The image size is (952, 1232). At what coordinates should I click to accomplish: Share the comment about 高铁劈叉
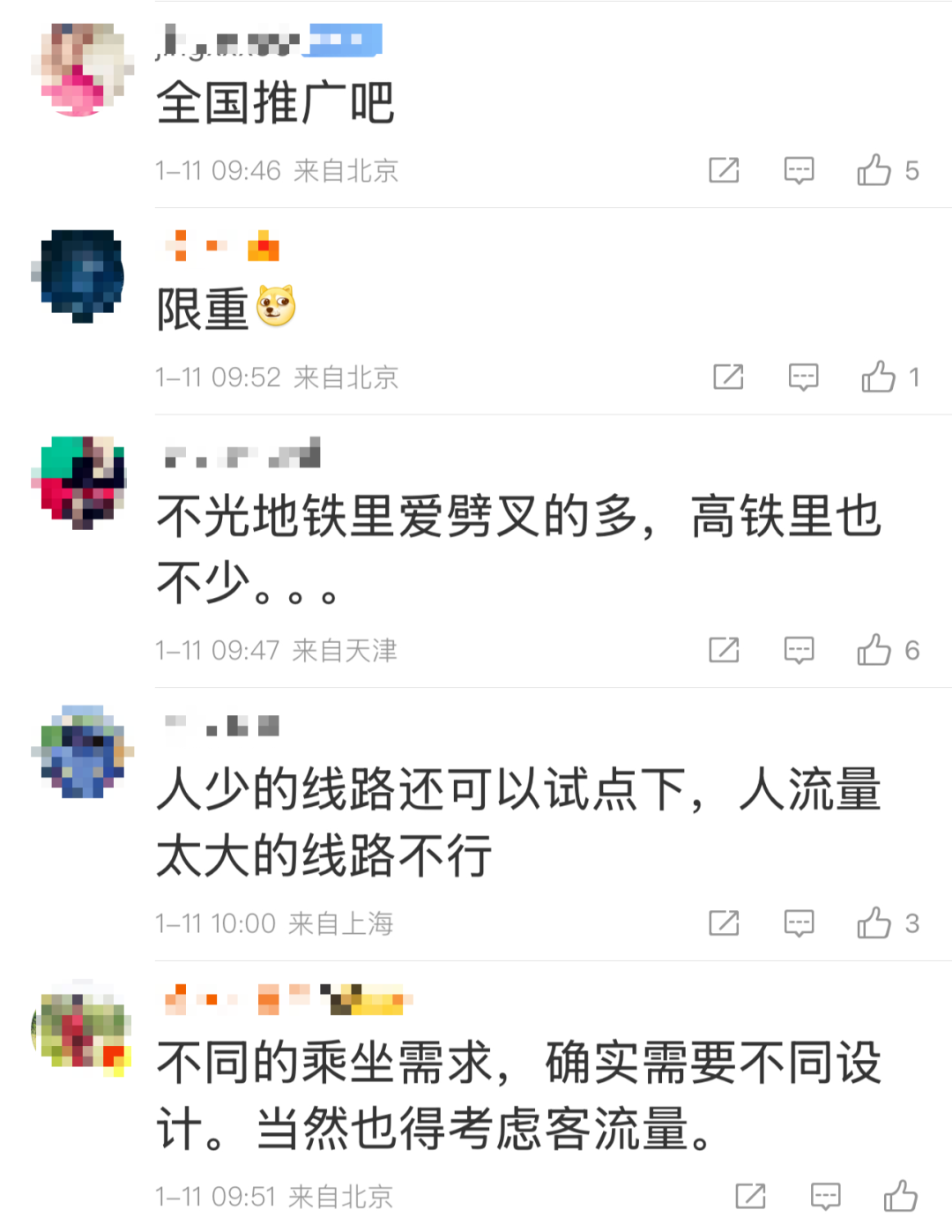coord(725,651)
